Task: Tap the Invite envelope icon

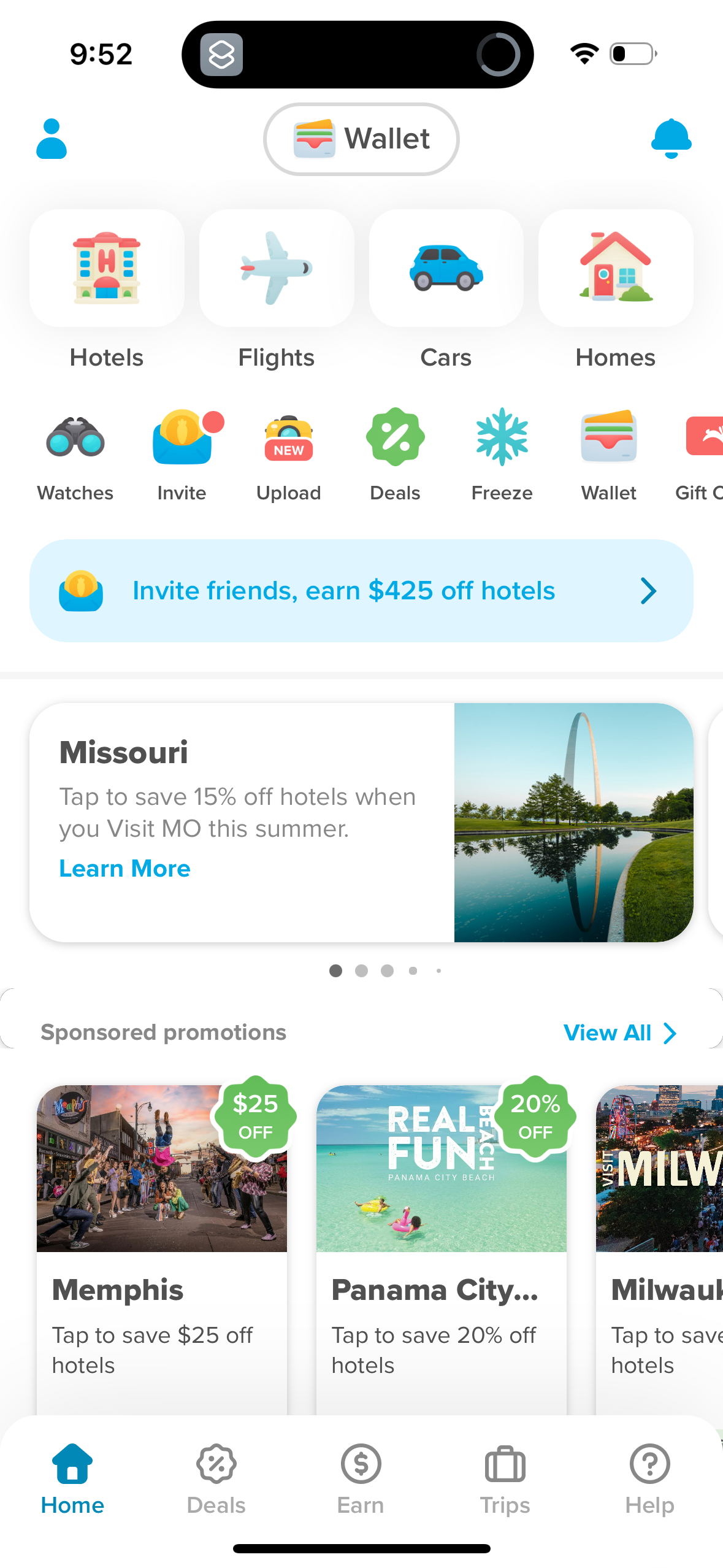Action: (x=182, y=437)
